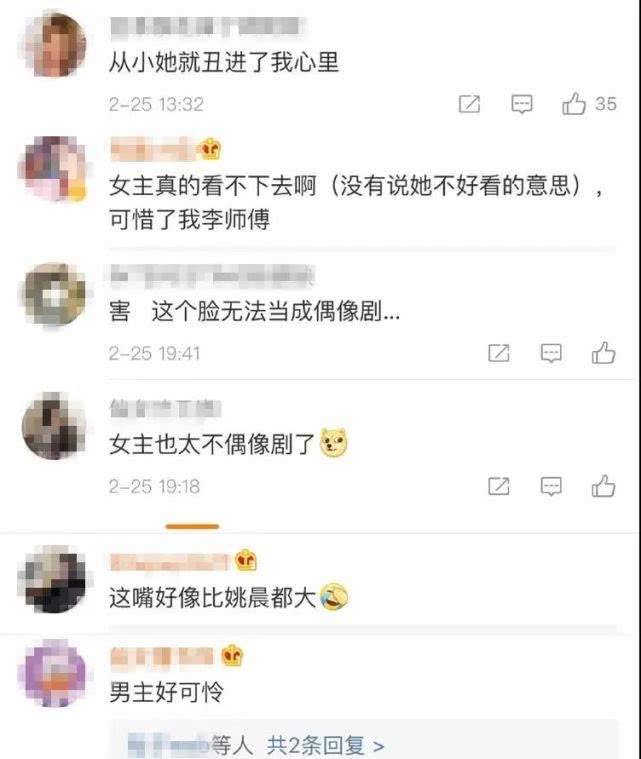Repost the comment "害 这个脸无法当成偶像剧..."

coord(498,353)
